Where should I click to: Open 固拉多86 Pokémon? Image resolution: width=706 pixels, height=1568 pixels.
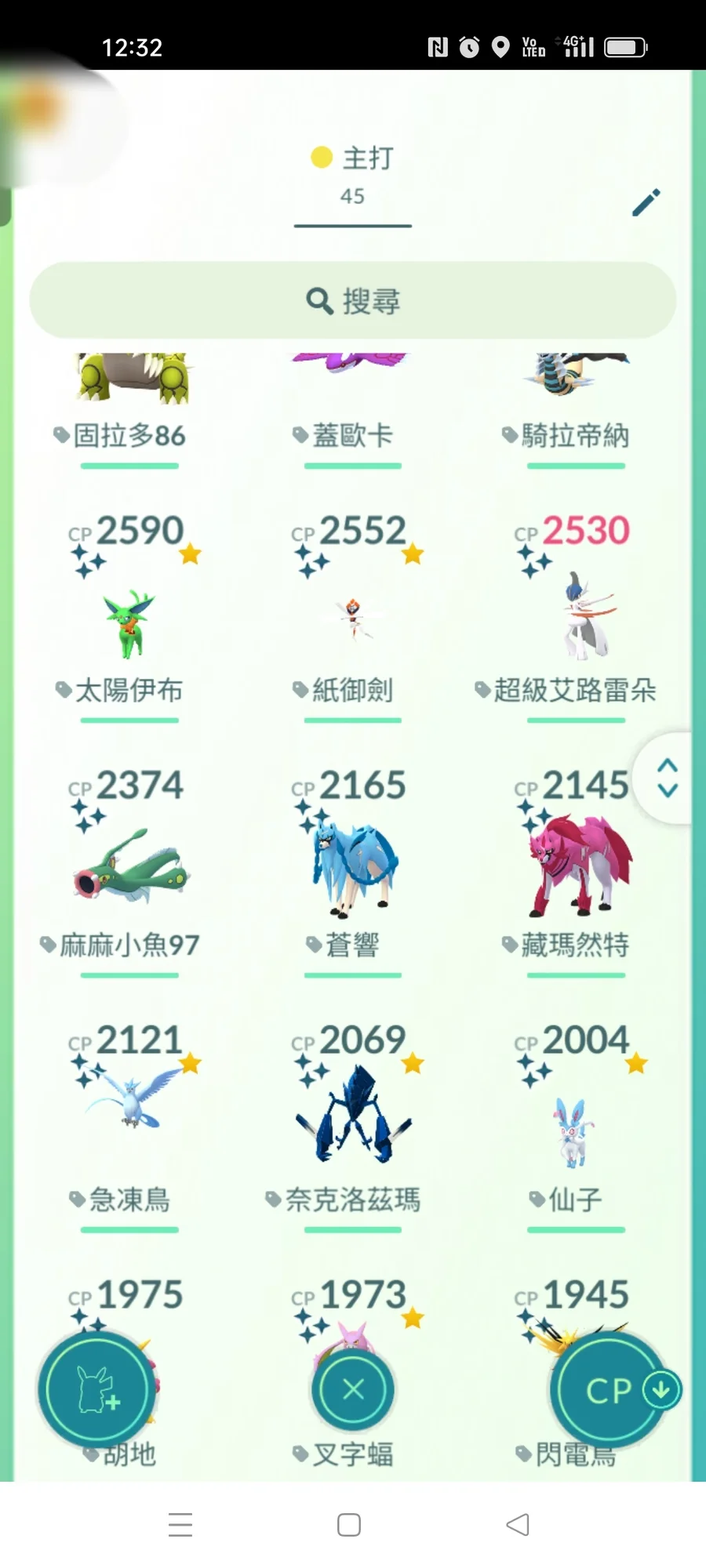click(130, 392)
